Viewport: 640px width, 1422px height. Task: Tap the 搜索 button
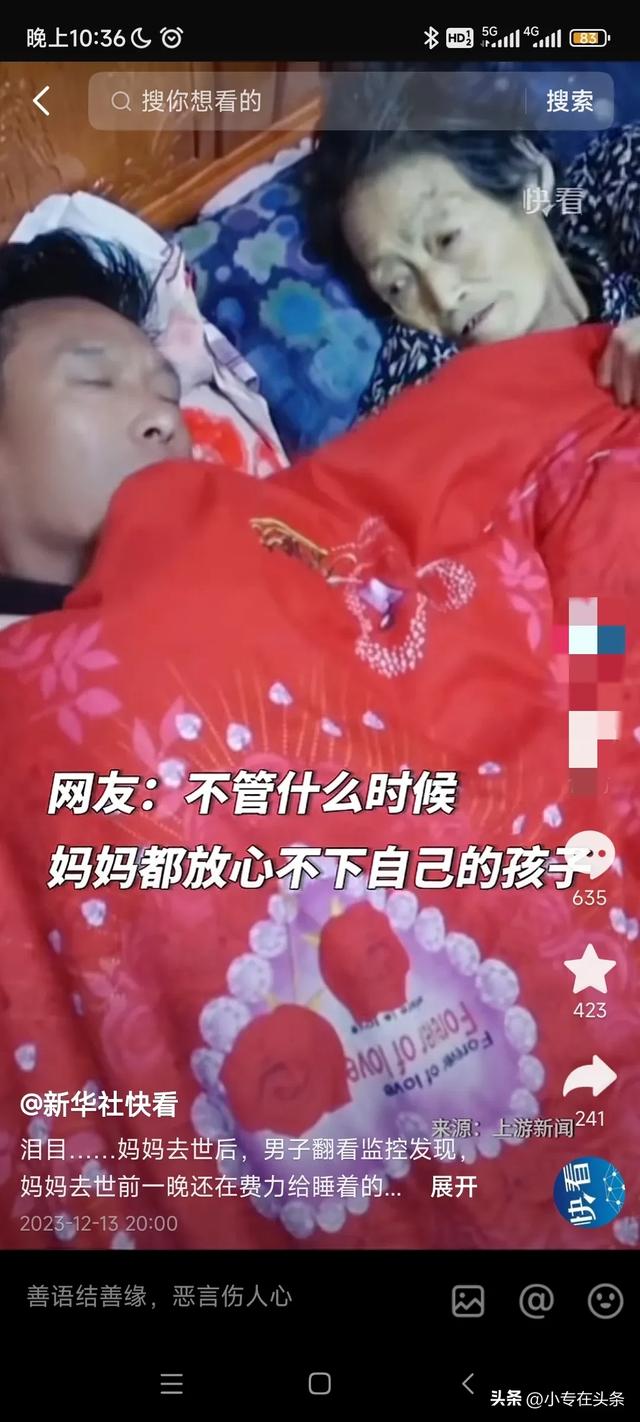(x=569, y=101)
